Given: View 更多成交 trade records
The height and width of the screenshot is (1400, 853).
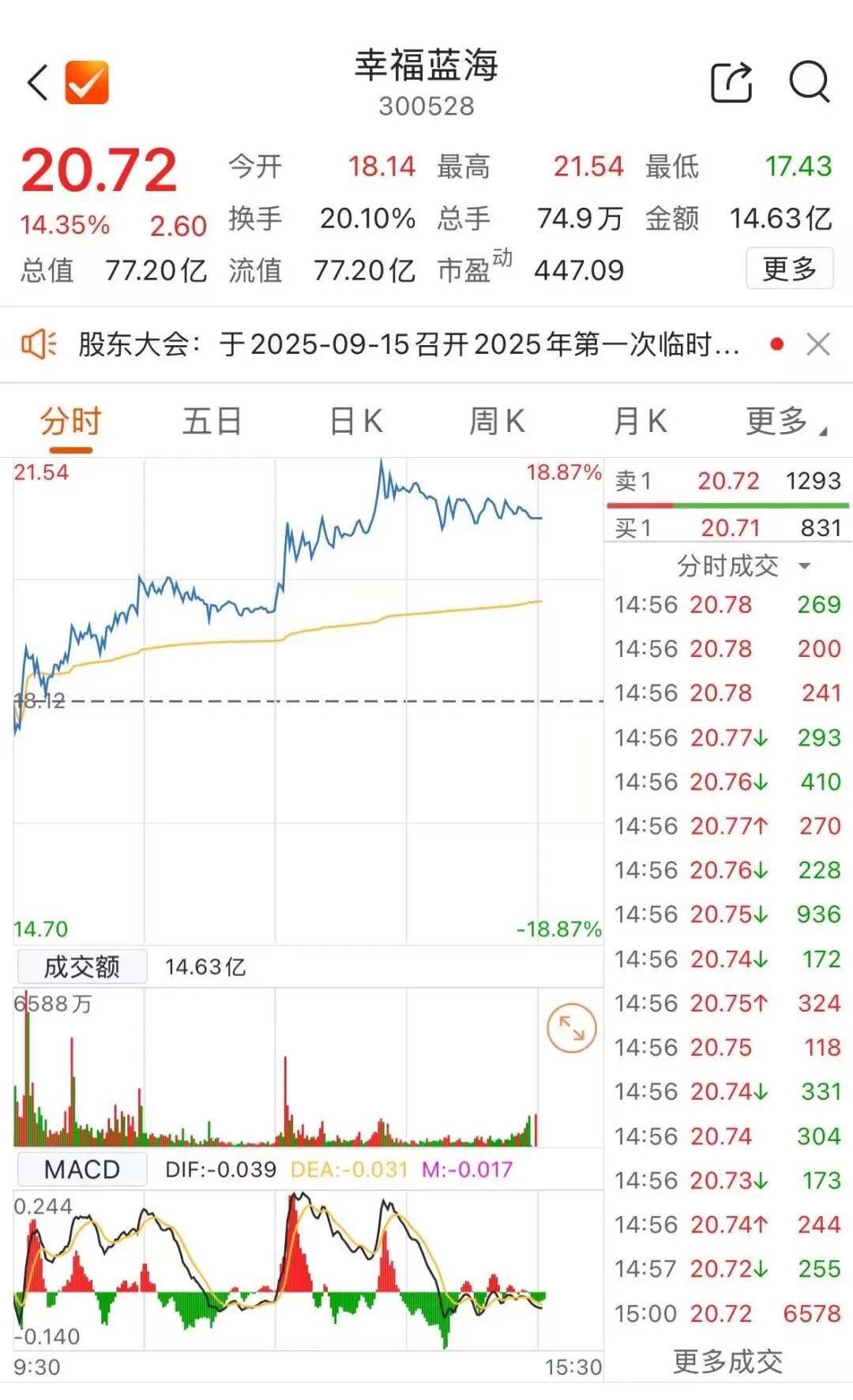Looking at the screenshot, I should pyautogui.click(x=727, y=1361).
